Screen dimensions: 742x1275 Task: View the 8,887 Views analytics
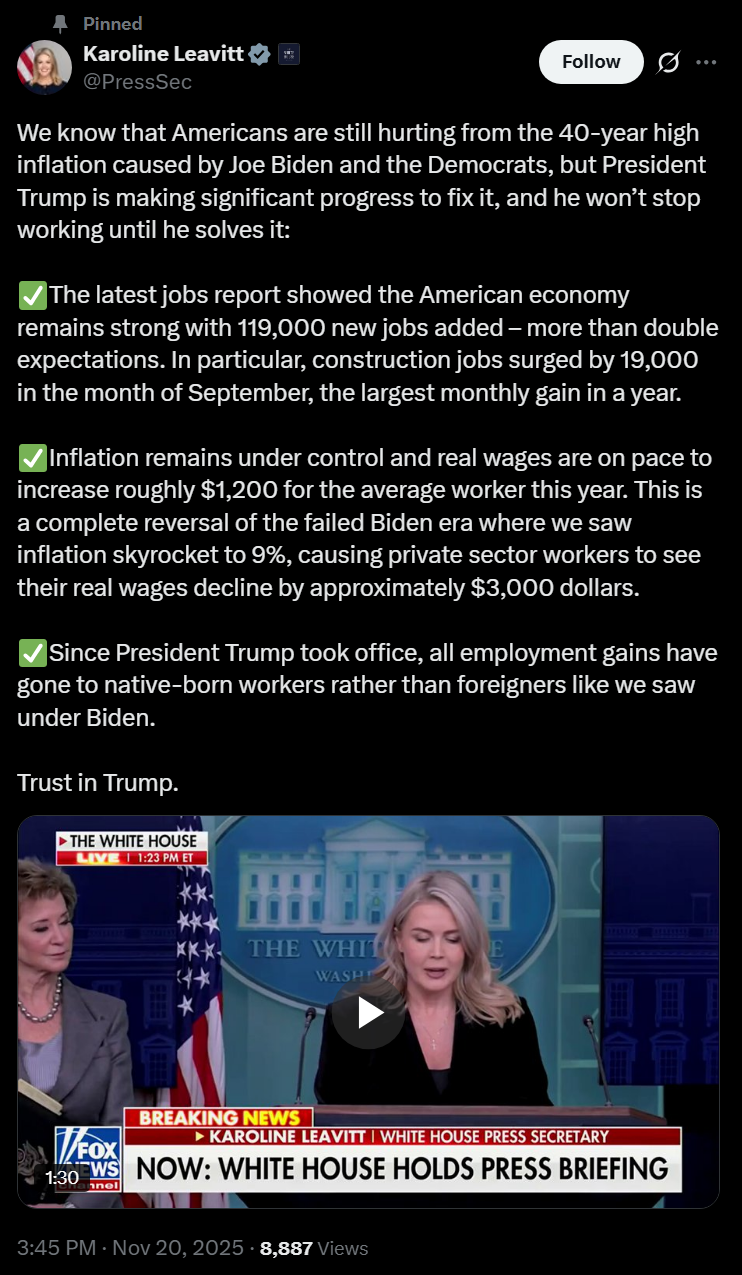point(314,1248)
